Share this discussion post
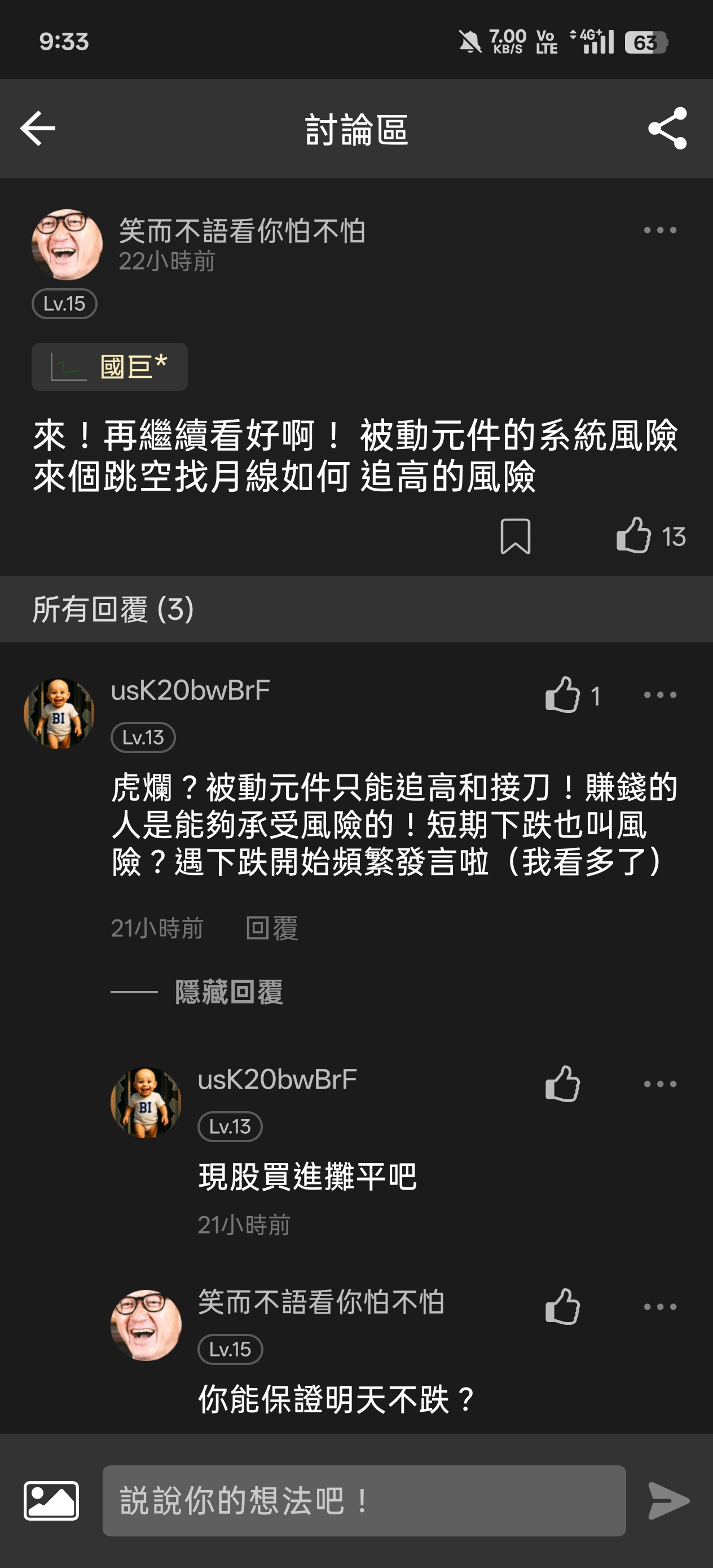Screen dimensions: 713x1568 (x=667, y=129)
